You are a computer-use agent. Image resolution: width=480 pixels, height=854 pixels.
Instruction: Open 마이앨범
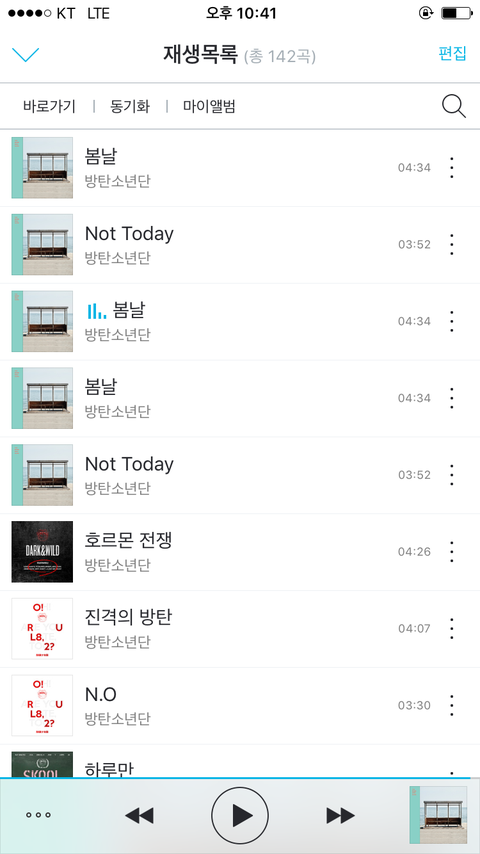[x=209, y=106]
